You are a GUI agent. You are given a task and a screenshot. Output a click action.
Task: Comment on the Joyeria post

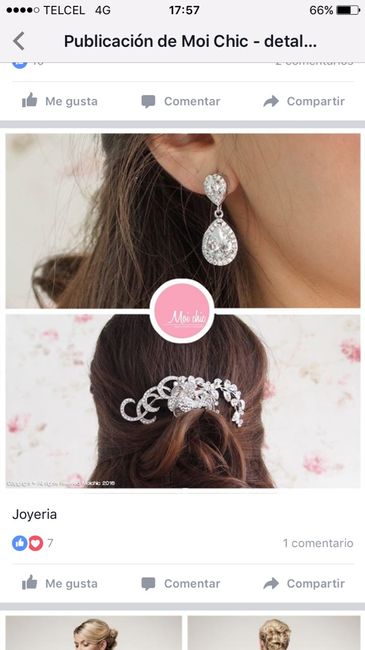click(x=180, y=583)
